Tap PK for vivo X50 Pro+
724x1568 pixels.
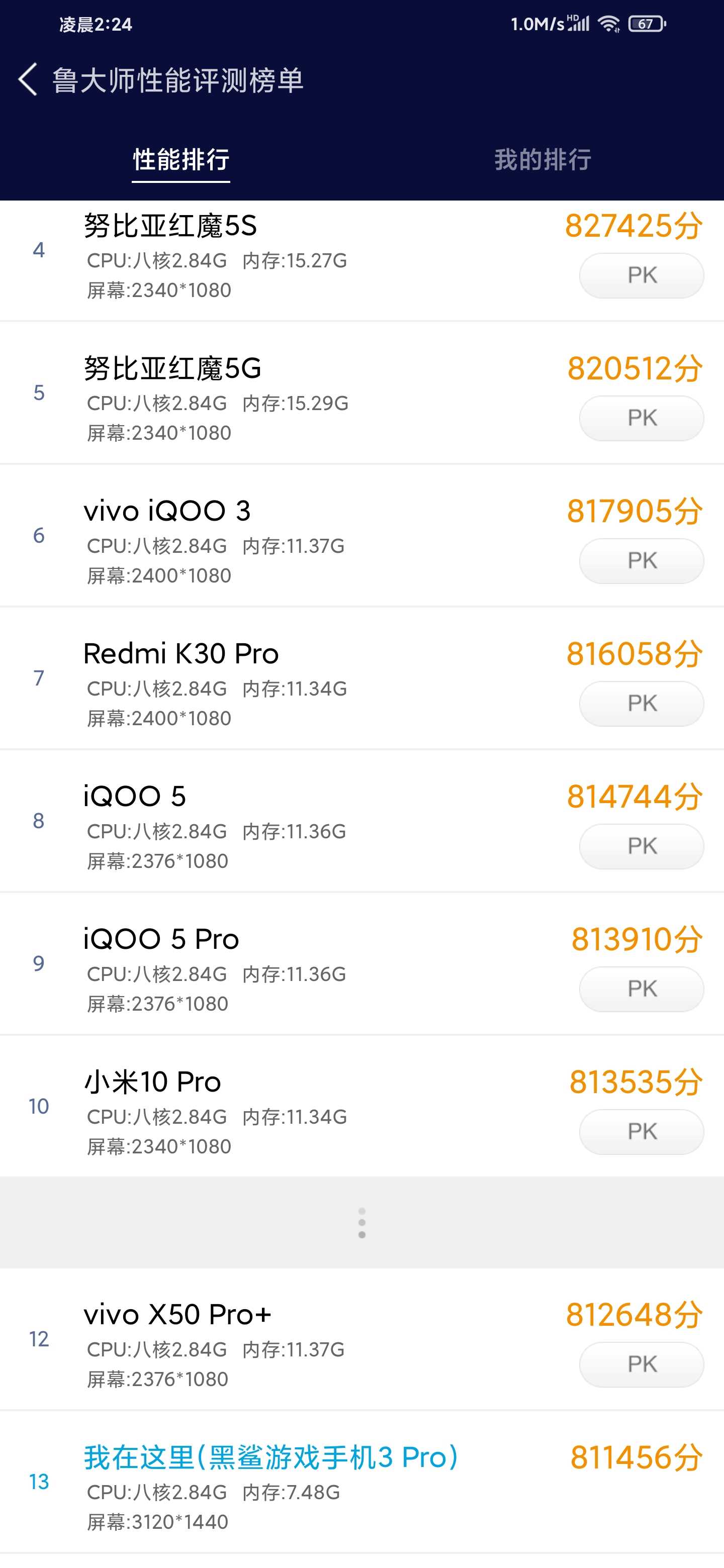tap(641, 1364)
